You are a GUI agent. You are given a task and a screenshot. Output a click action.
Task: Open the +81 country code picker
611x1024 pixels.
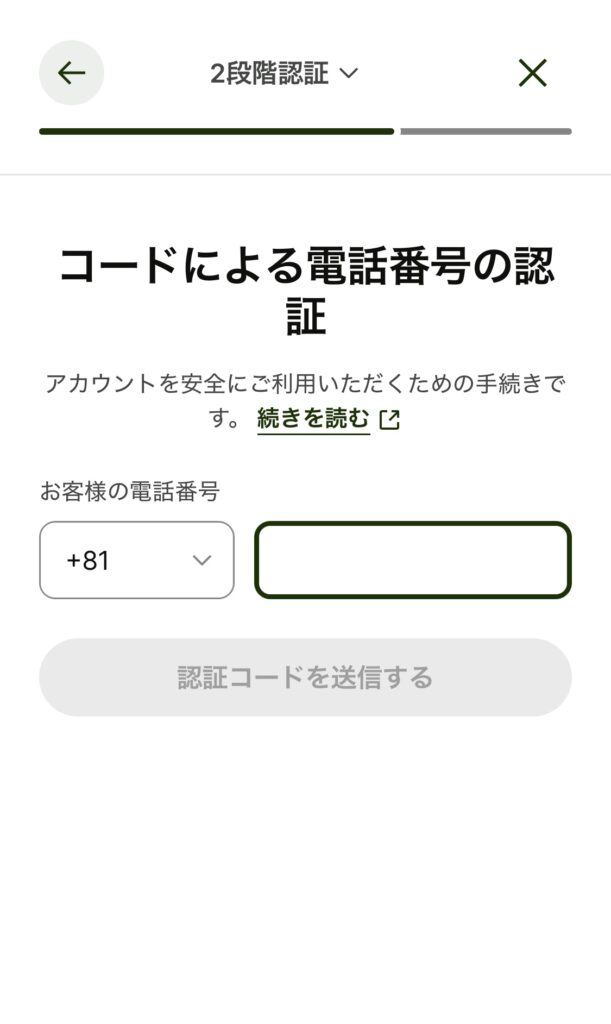[x=137, y=560]
